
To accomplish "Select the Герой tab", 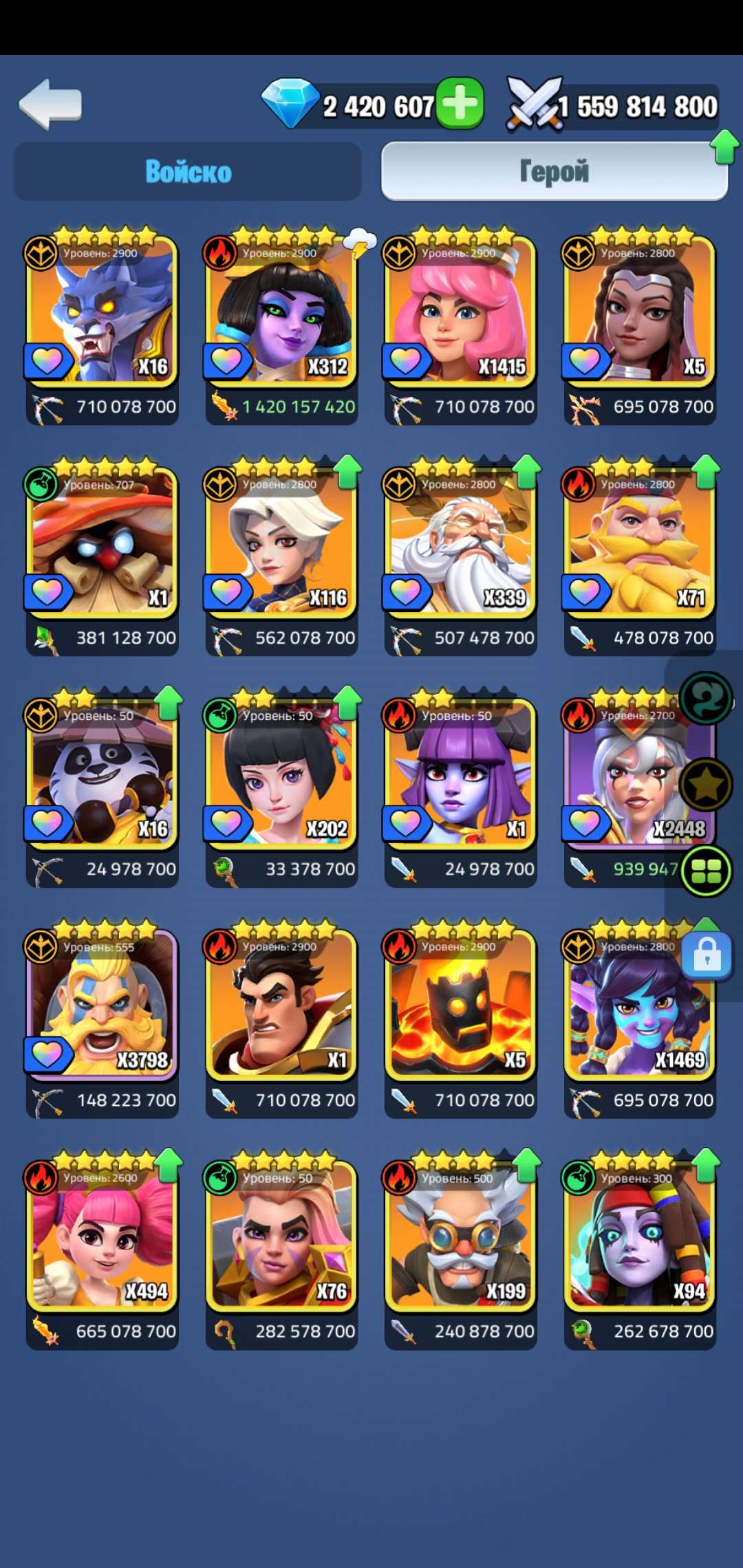I will click(x=554, y=172).
